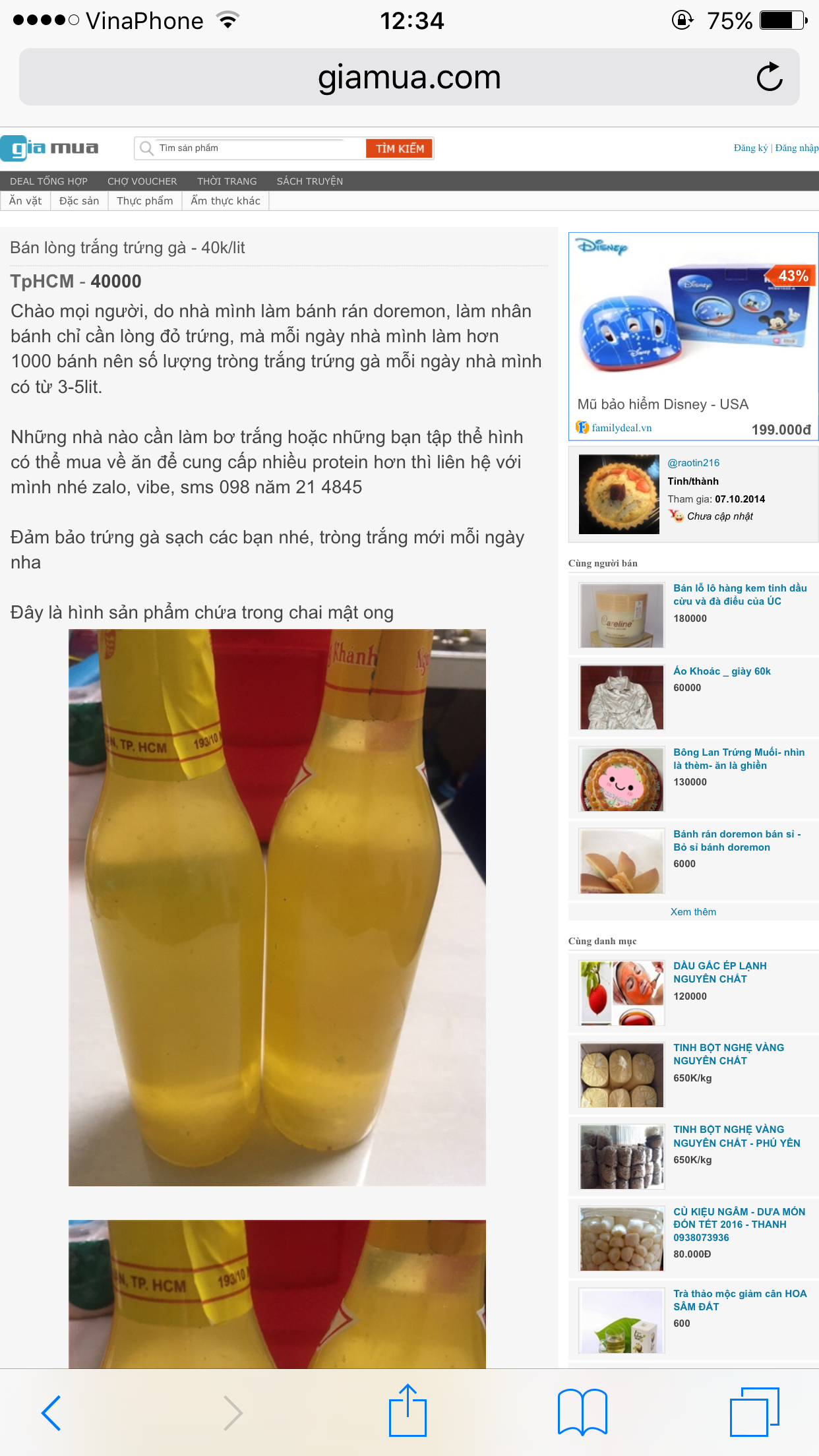819x1456 pixels.
Task: Switch to DEAL TỔNG HỢP tab
Action: pyautogui.click(x=49, y=181)
